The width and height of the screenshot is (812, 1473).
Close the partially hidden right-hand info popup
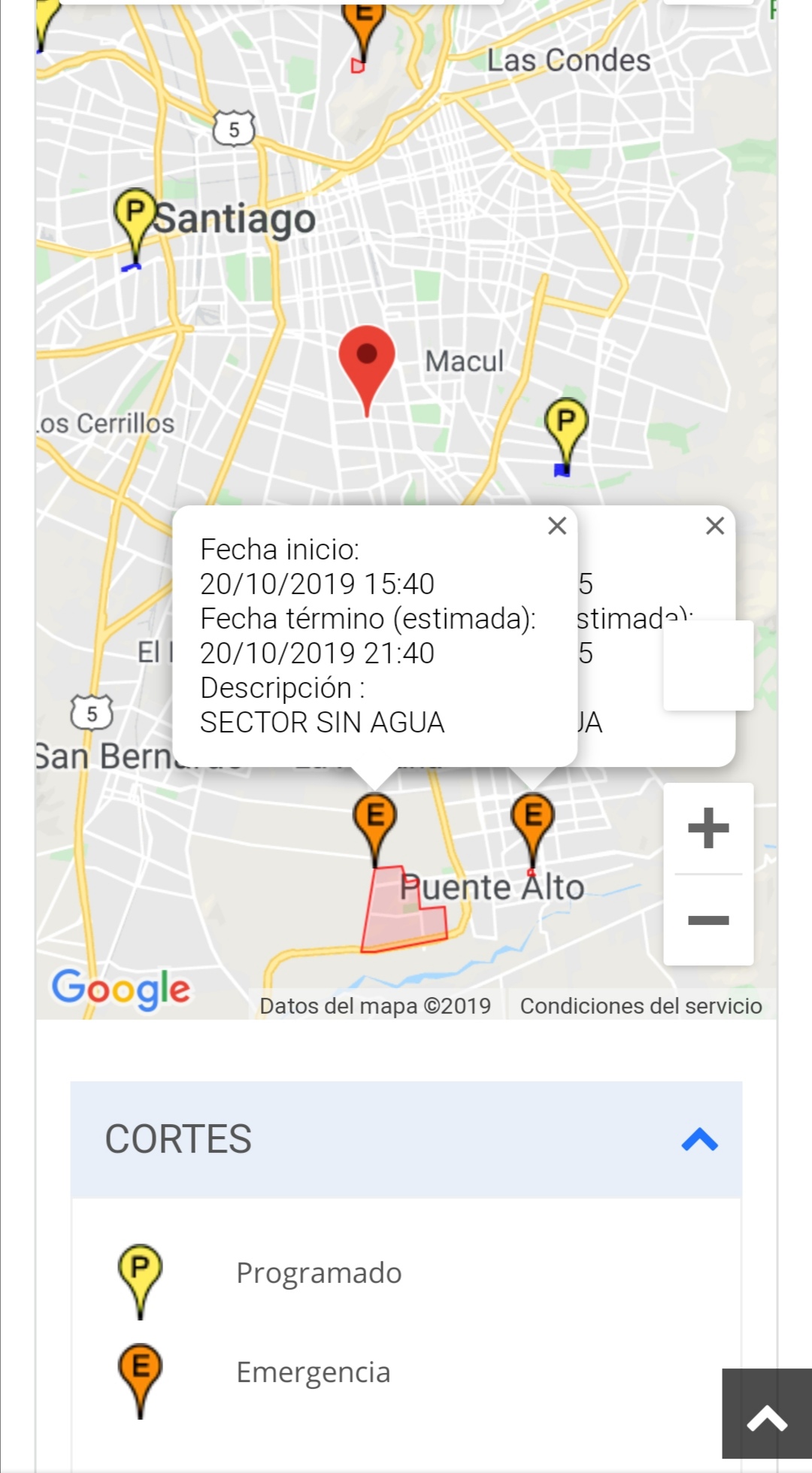pos(715,526)
